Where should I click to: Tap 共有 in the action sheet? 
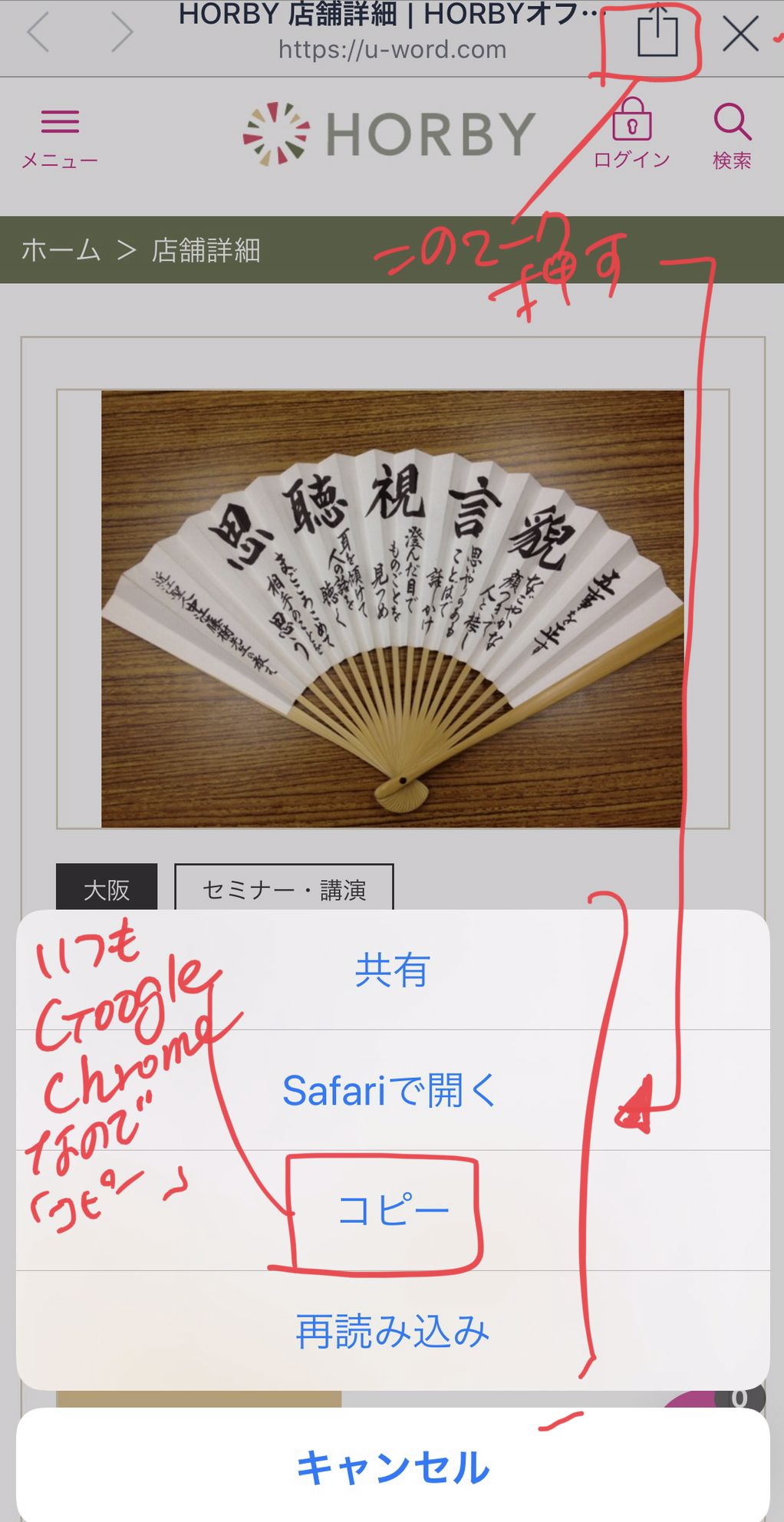[x=392, y=970]
